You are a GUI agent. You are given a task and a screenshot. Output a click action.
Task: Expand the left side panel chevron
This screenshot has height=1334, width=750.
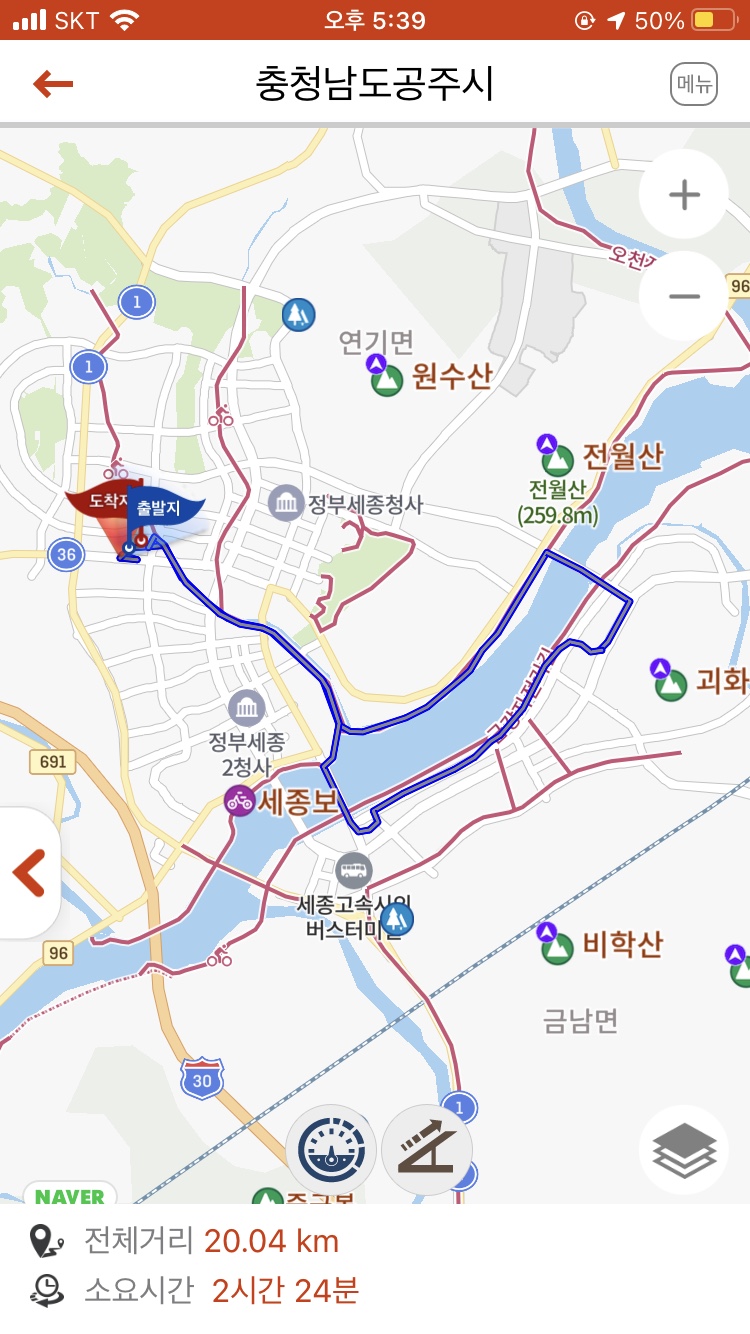point(29,872)
